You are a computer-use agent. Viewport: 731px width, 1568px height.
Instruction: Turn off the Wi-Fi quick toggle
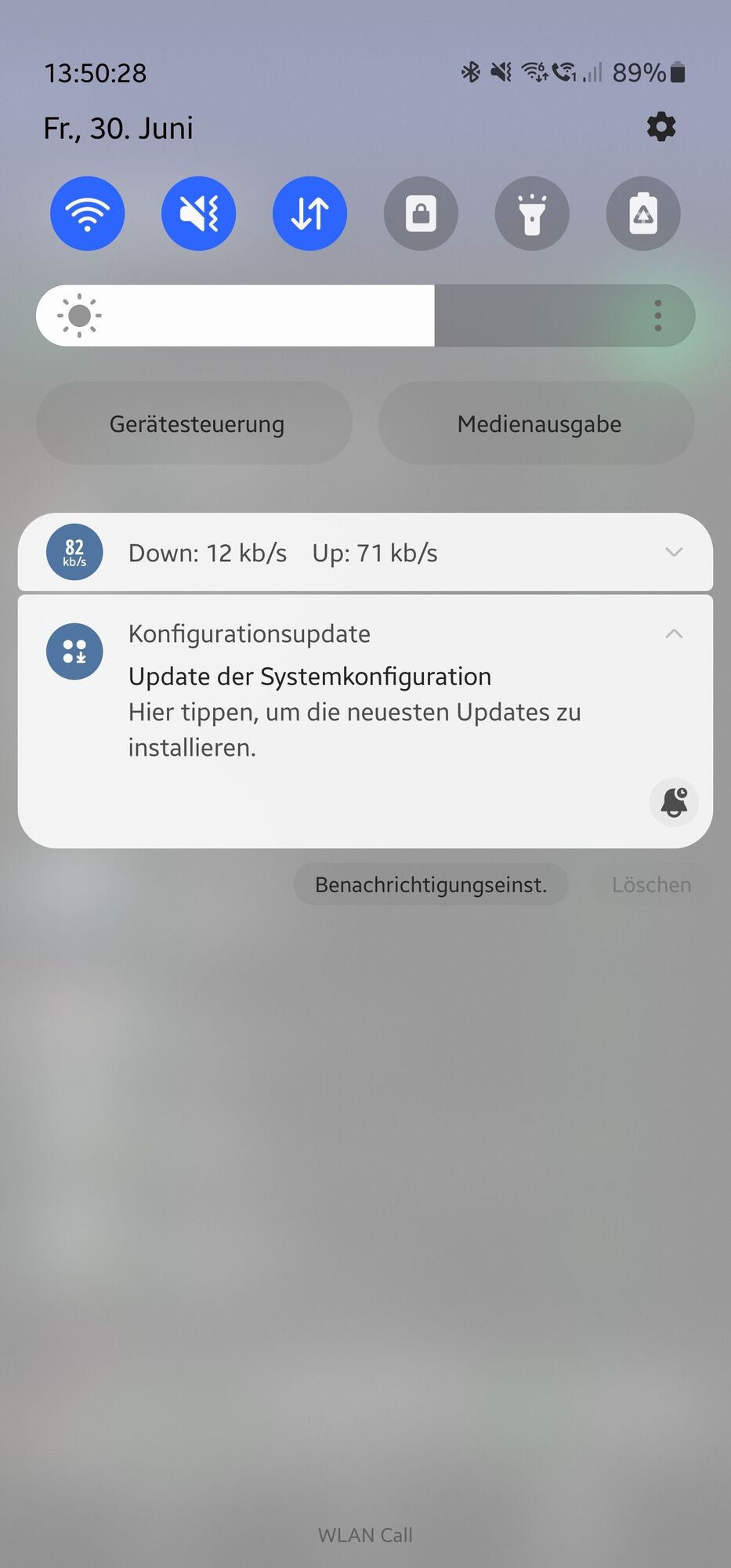(x=87, y=213)
